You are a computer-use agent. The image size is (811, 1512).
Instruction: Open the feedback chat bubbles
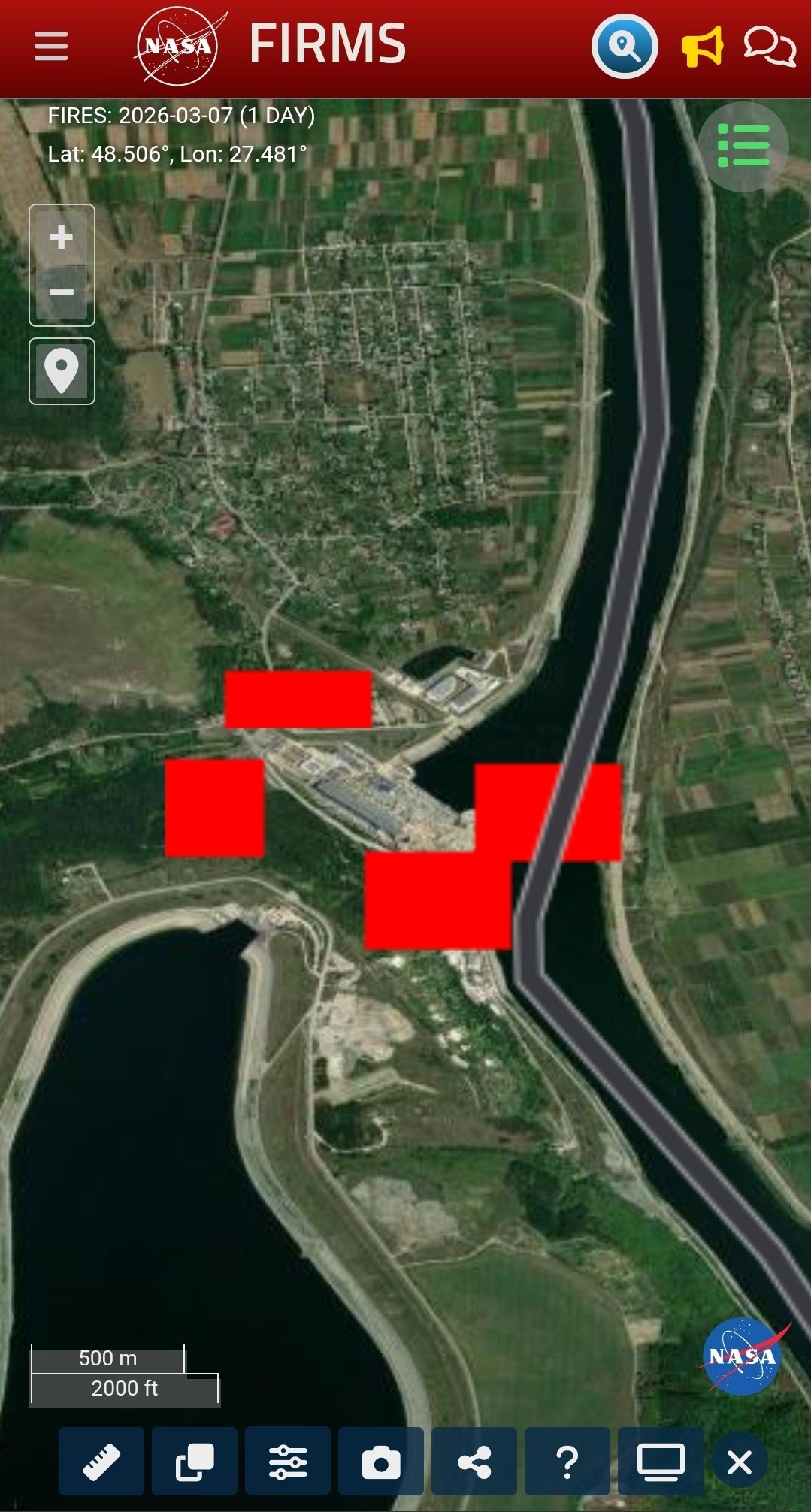[770, 47]
